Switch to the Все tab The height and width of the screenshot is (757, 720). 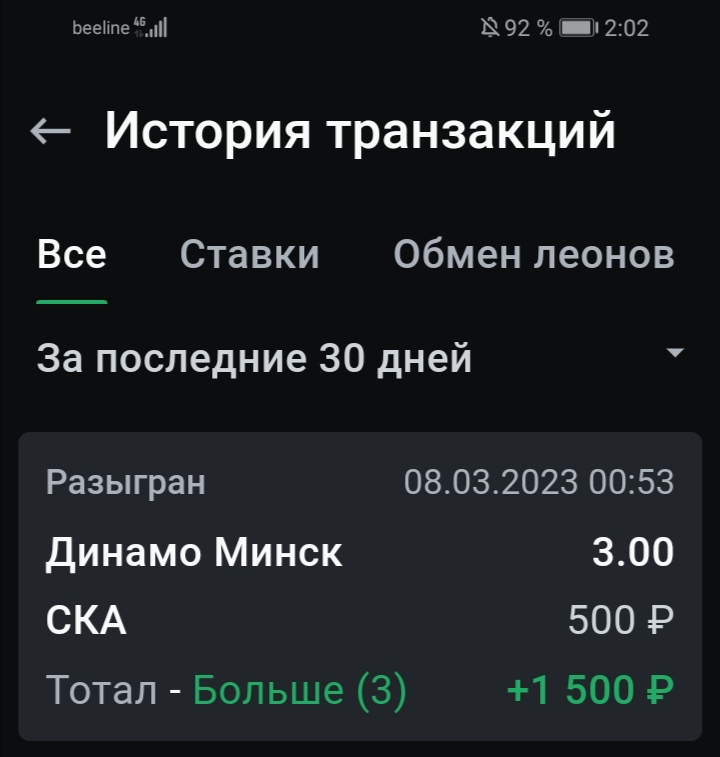[x=71, y=255]
